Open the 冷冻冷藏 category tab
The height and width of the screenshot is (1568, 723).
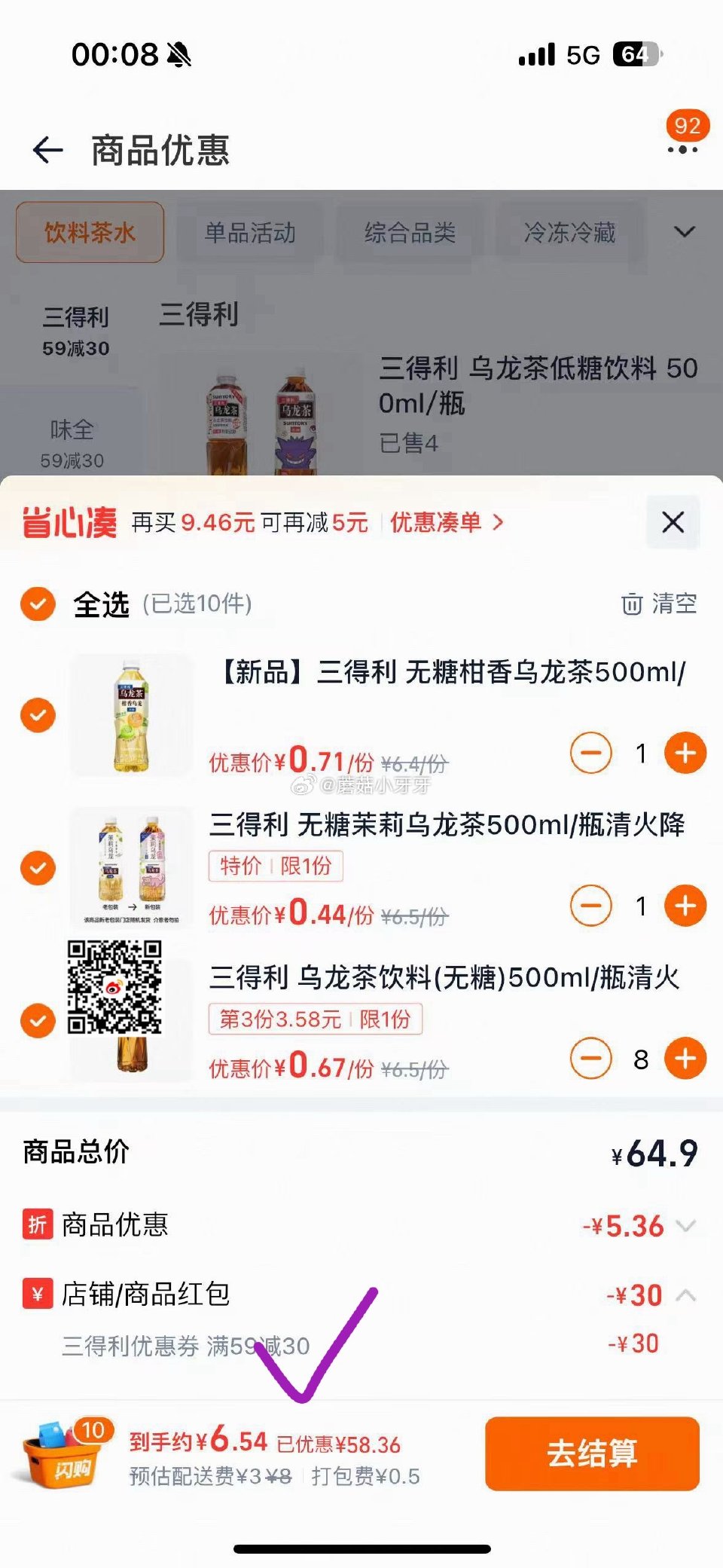click(x=570, y=234)
